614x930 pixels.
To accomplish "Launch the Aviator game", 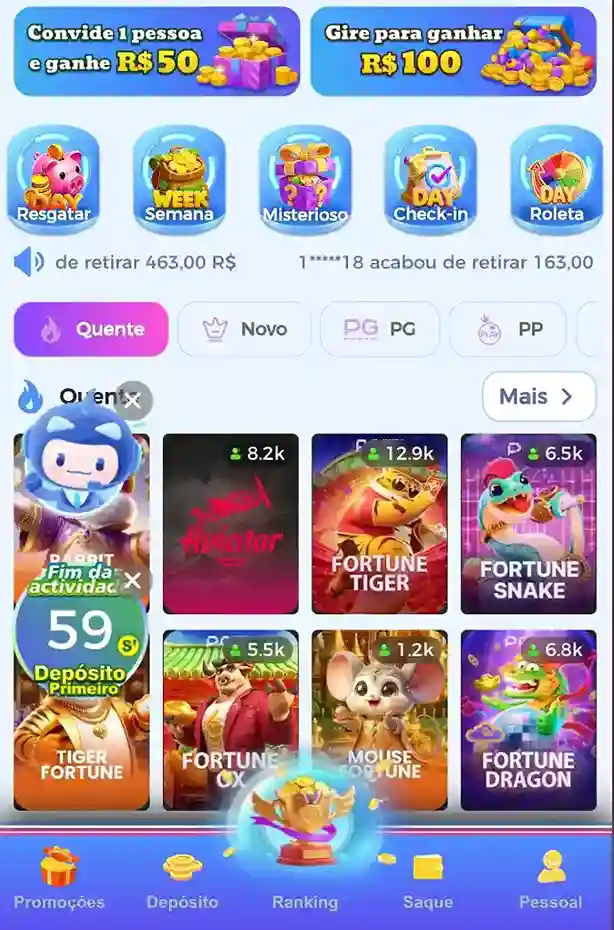I will [x=231, y=524].
